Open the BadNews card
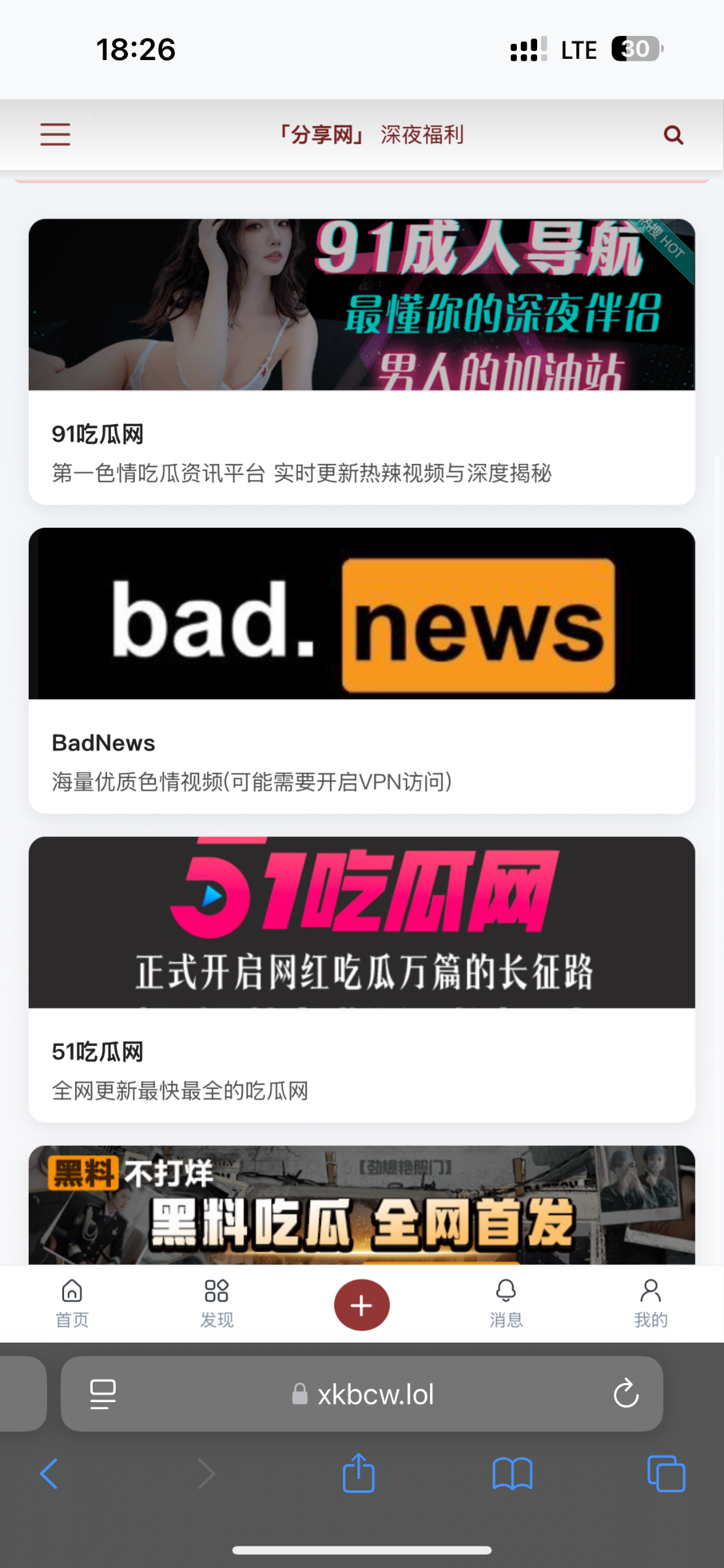This screenshot has width=724, height=1568. click(361, 670)
